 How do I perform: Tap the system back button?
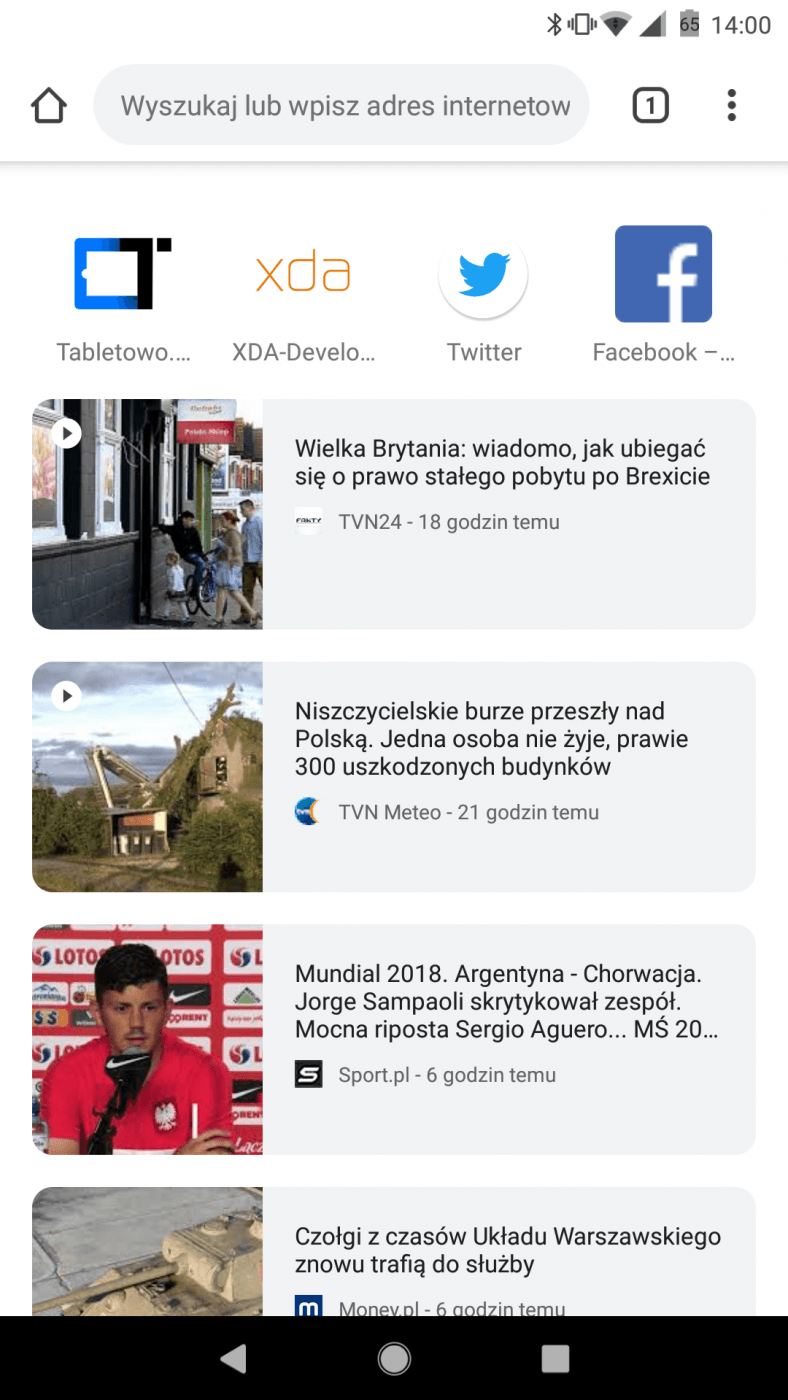233,1358
